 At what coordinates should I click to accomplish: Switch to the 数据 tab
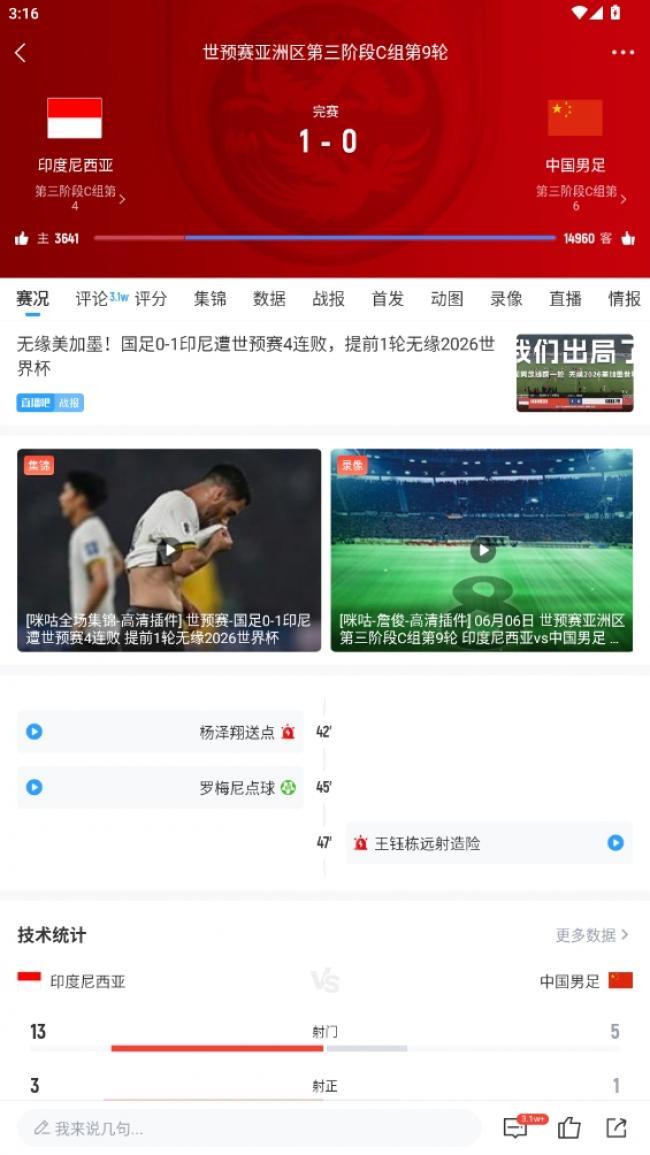click(269, 298)
